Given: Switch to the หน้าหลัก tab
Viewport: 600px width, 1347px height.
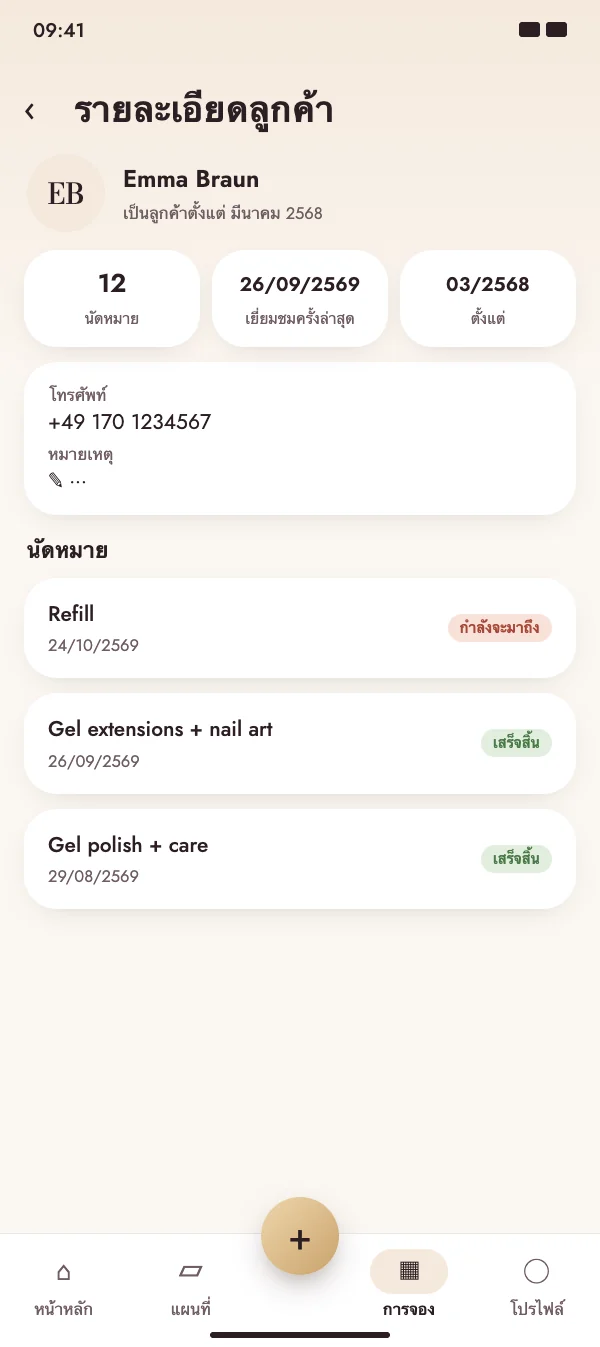Looking at the screenshot, I should click(x=64, y=1288).
